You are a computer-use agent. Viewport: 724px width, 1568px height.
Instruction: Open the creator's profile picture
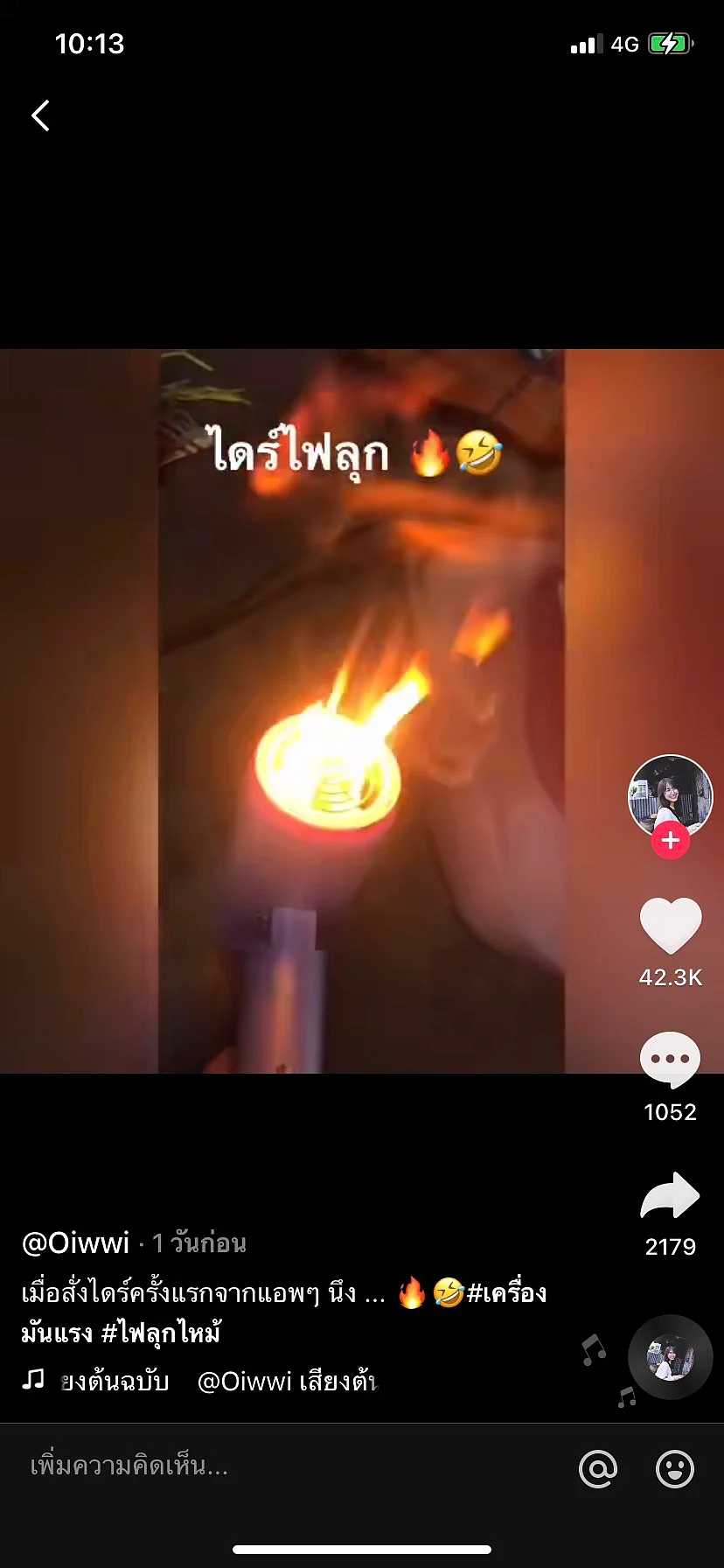[671, 796]
